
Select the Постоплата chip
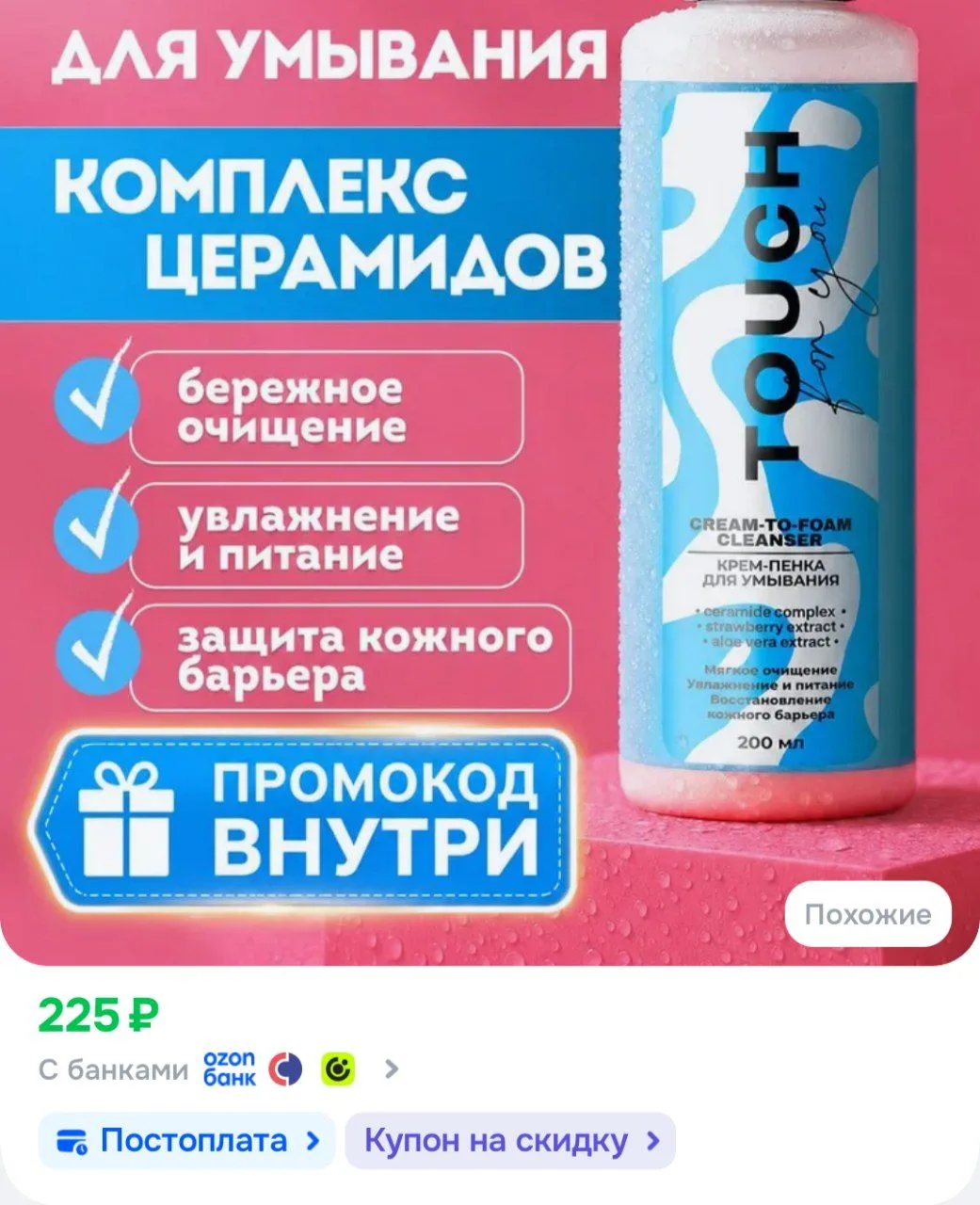tap(187, 1141)
